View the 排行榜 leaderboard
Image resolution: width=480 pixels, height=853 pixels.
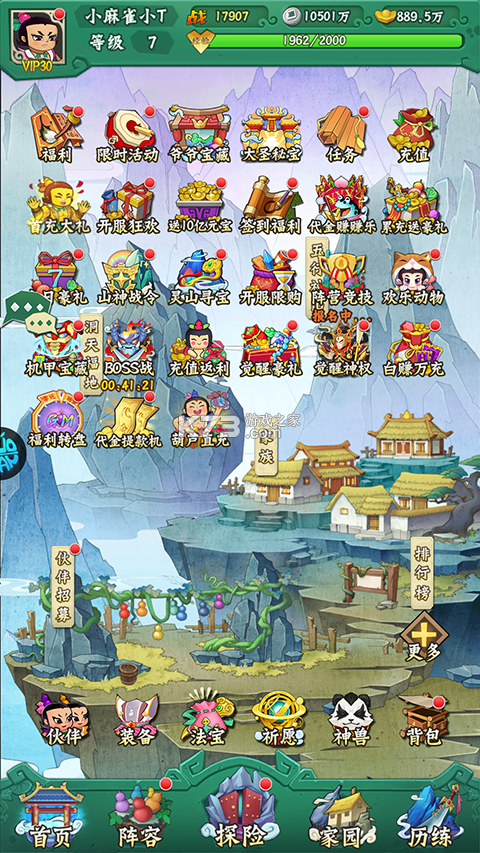click(422, 570)
